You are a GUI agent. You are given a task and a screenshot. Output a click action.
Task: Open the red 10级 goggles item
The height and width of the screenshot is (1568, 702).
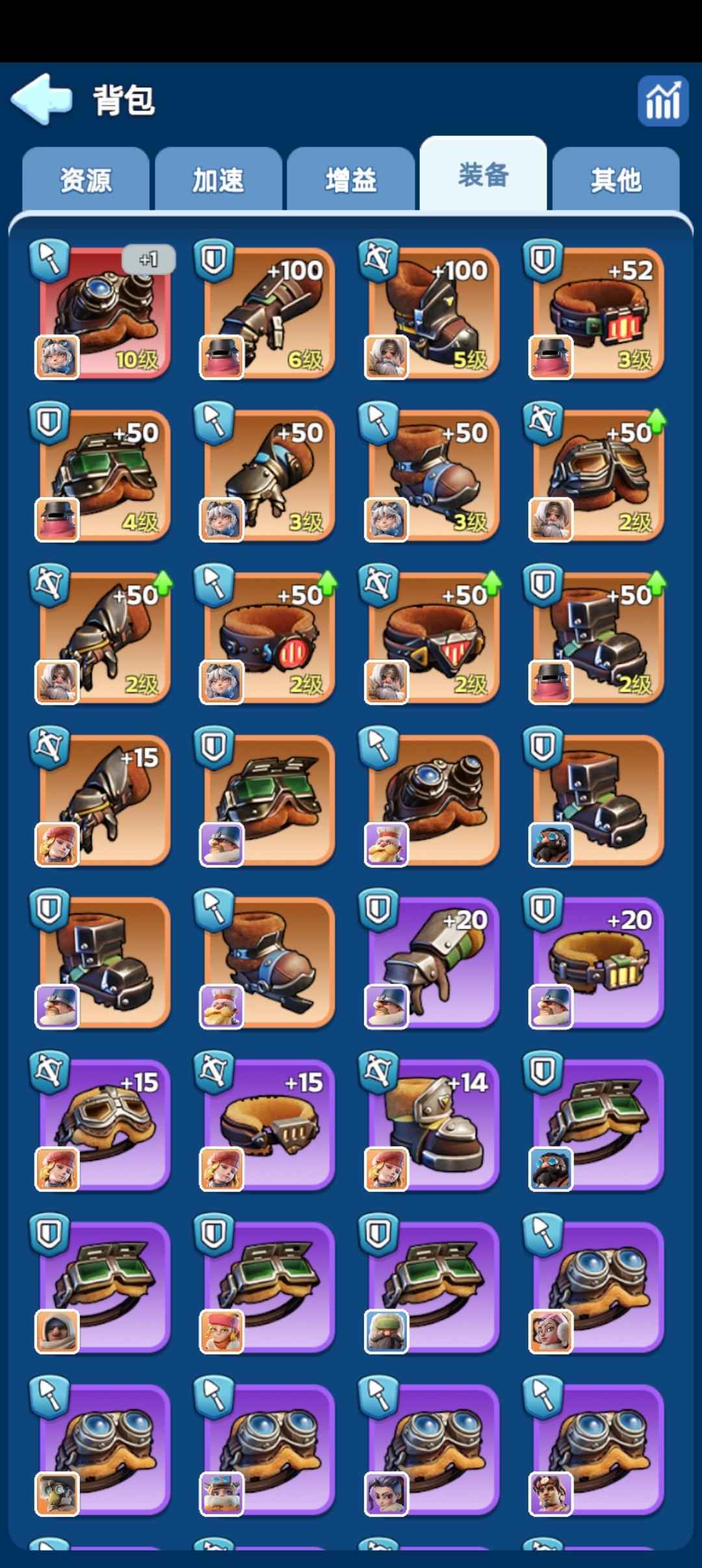coord(104,312)
